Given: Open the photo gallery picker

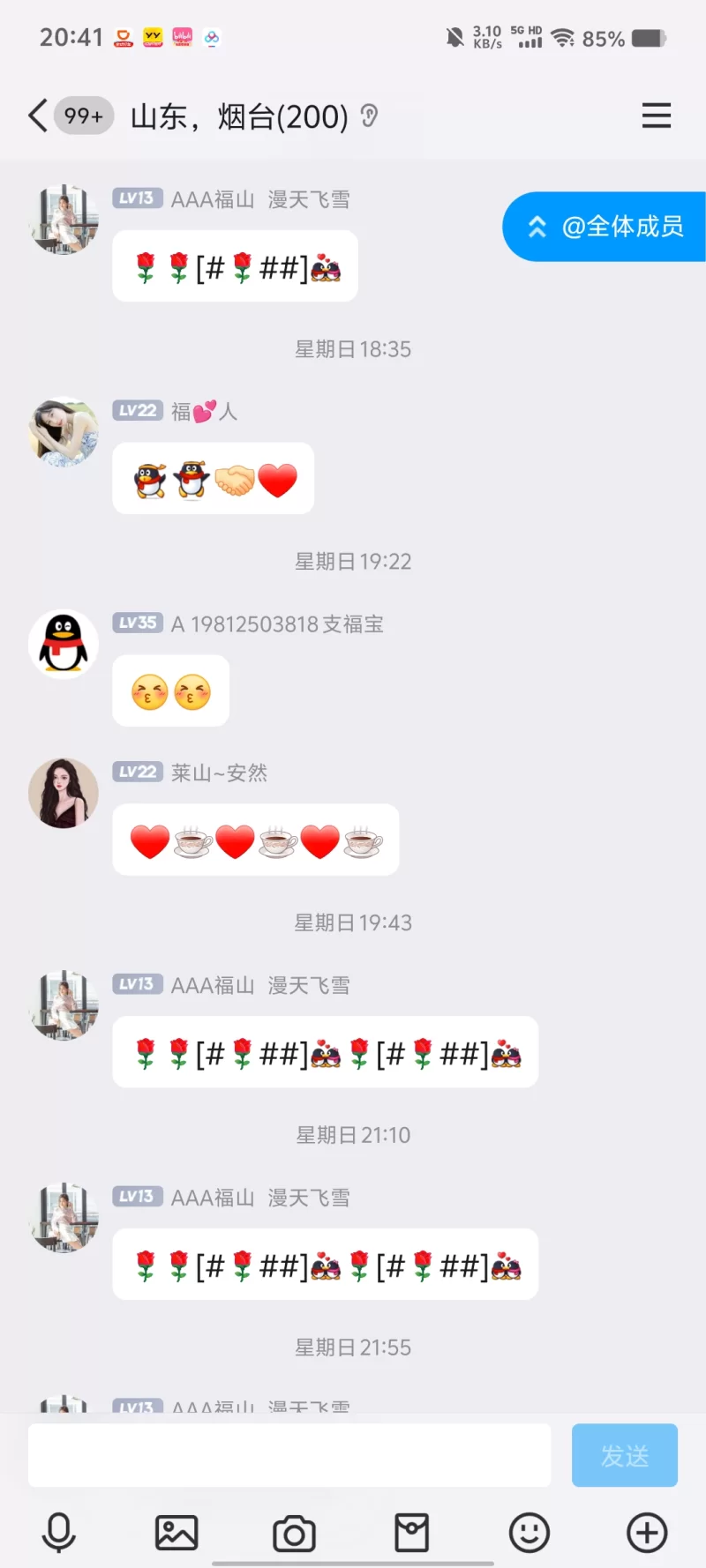Looking at the screenshot, I should [176, 1533].
